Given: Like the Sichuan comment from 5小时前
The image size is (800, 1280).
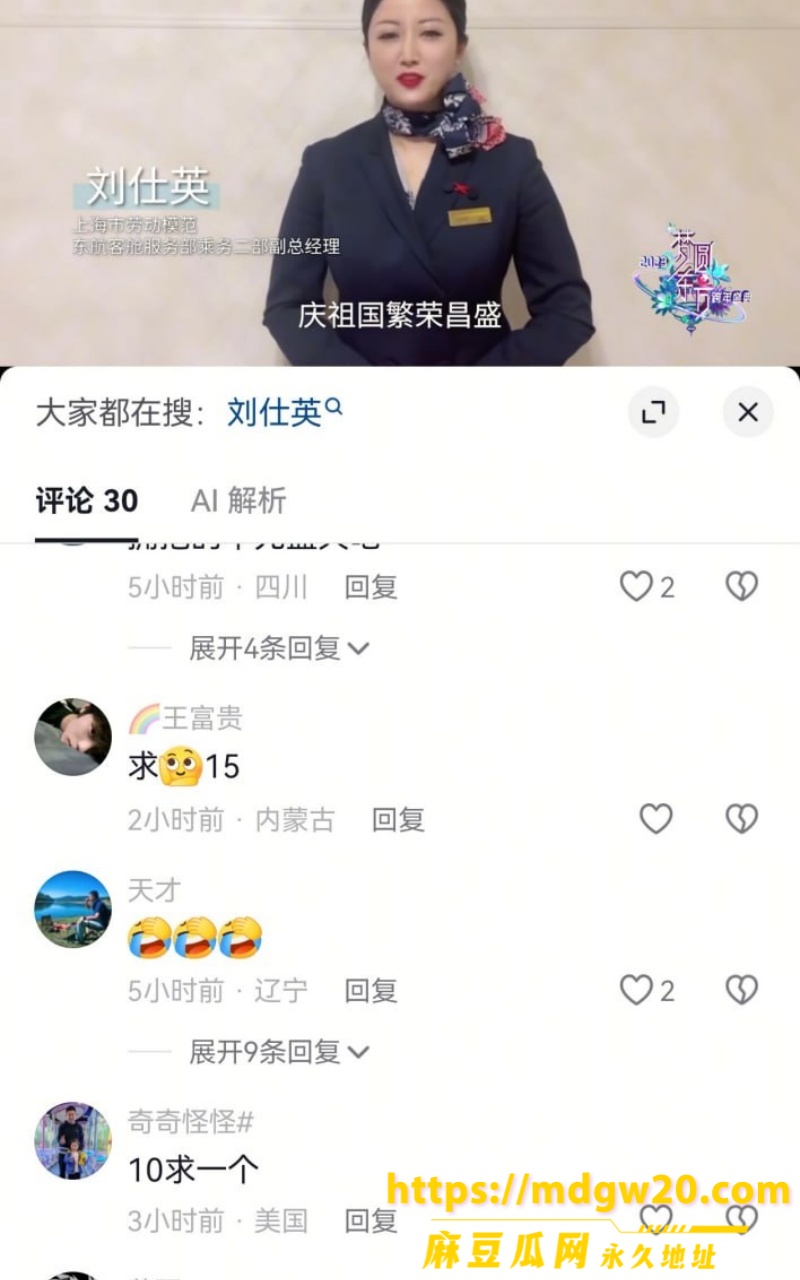Looking at the screenshot, I should 636,586.
